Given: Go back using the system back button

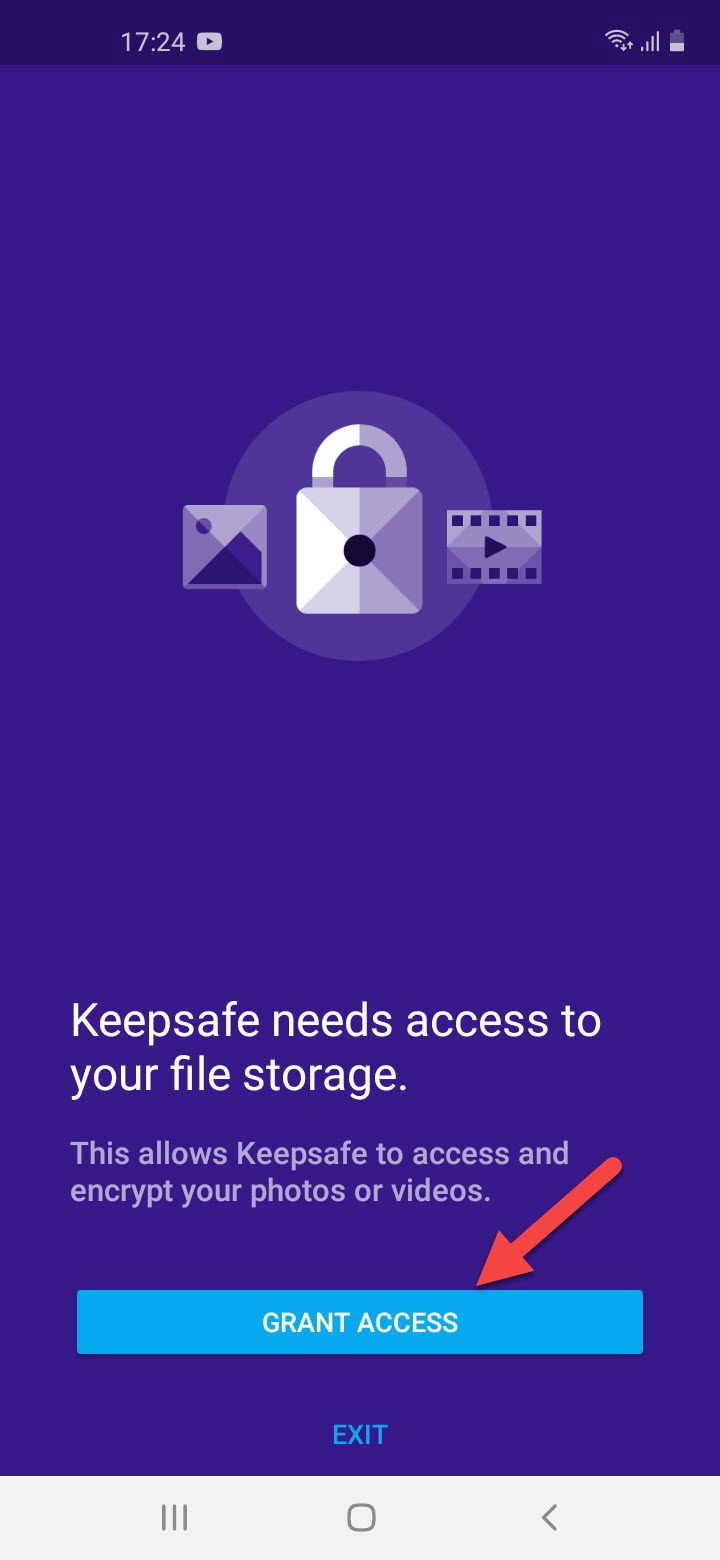Looking at the screenshot, I should (x=548, y=1517).
